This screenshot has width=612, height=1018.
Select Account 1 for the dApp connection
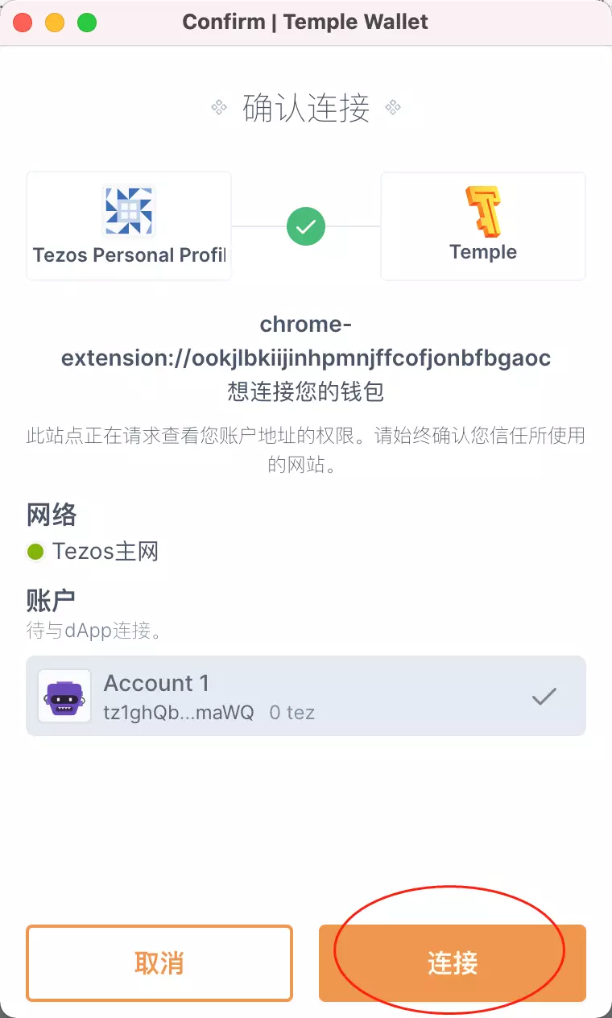[x=305, y=696]
